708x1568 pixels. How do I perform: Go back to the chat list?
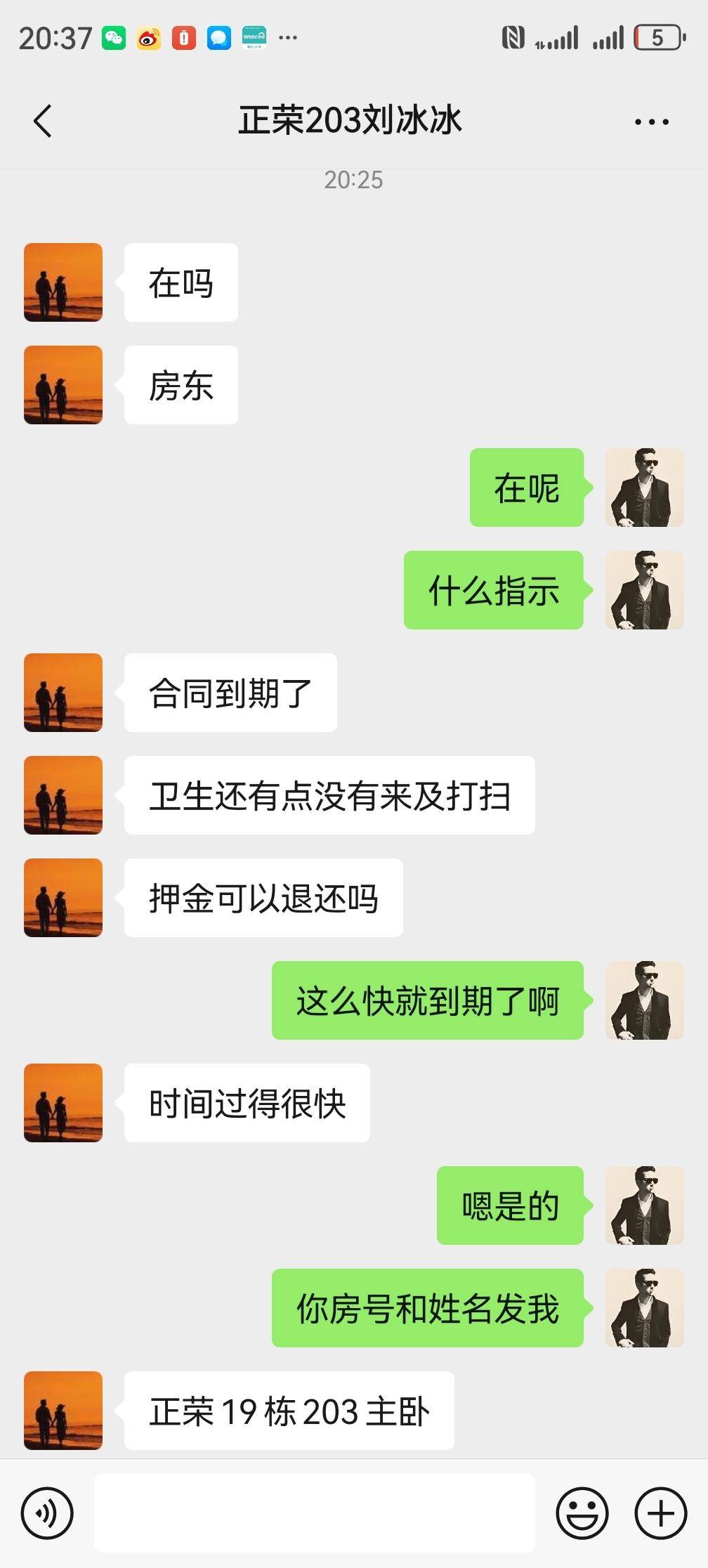(x=43, y=121)
